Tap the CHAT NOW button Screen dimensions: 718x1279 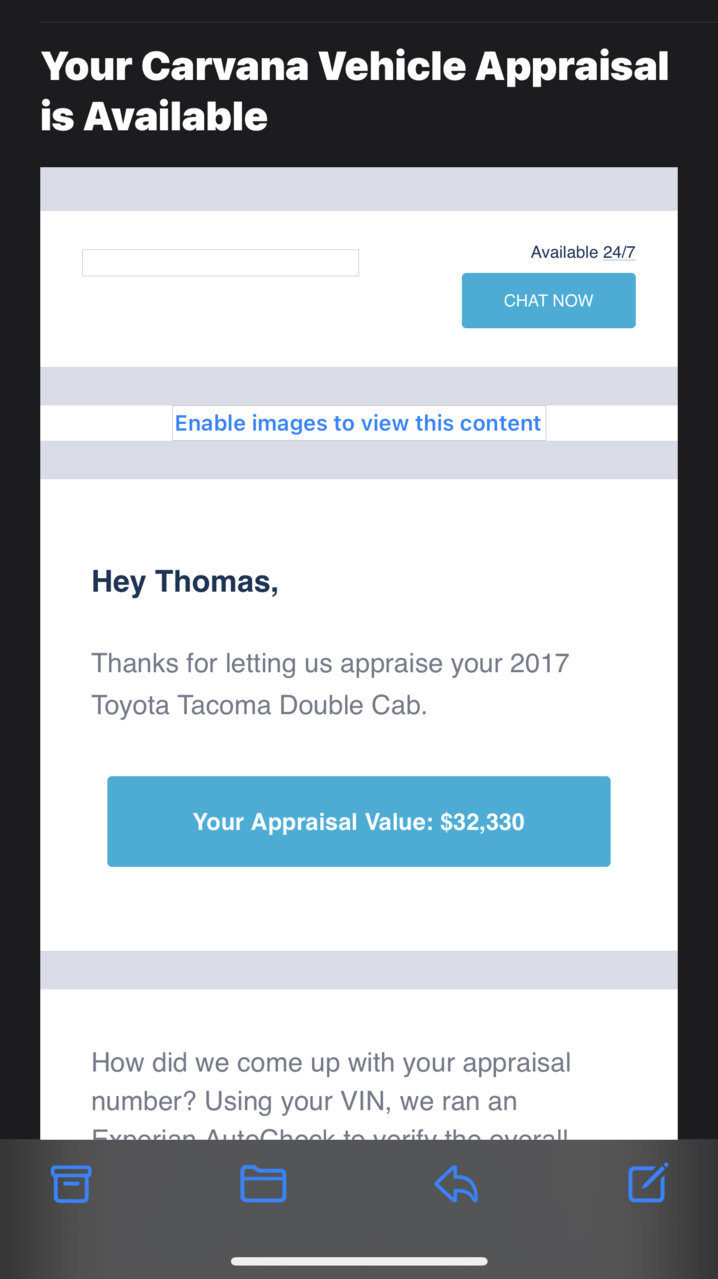[x=548, y=301]
